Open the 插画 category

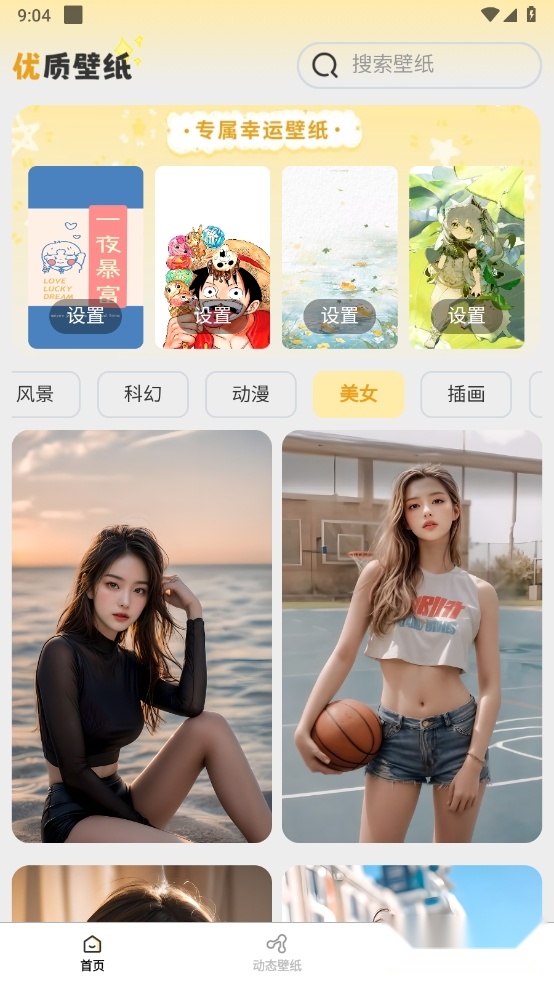pyautogui.click(x=466, y=394)
